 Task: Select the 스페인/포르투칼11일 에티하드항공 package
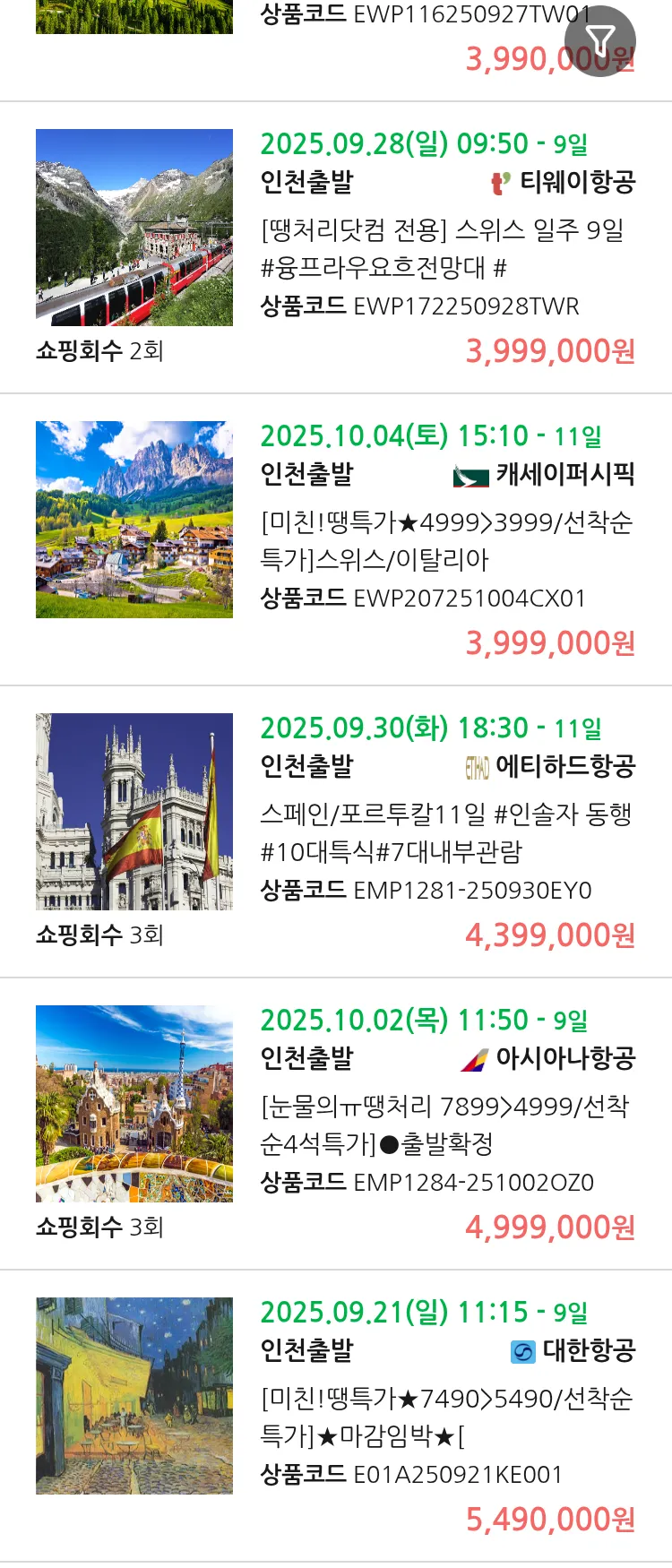click(446, 832)
